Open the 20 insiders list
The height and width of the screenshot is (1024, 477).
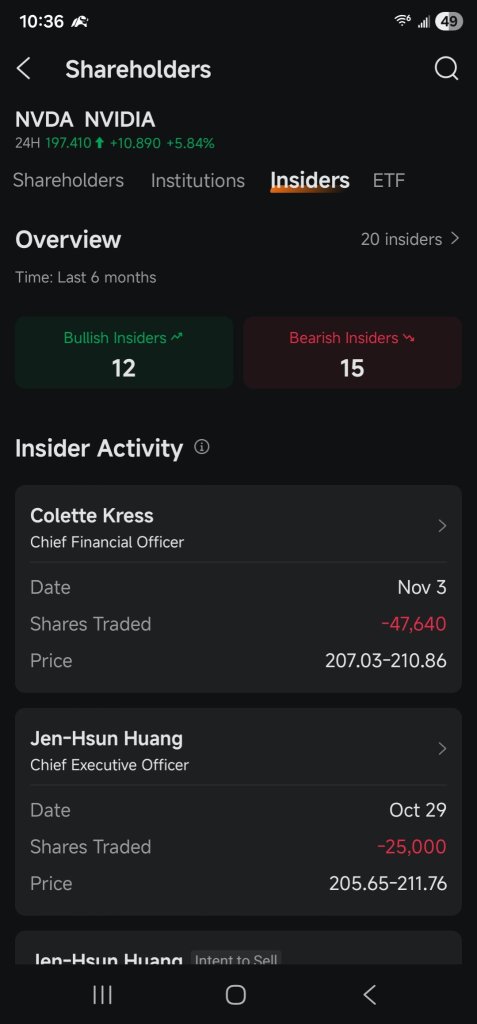410,239
